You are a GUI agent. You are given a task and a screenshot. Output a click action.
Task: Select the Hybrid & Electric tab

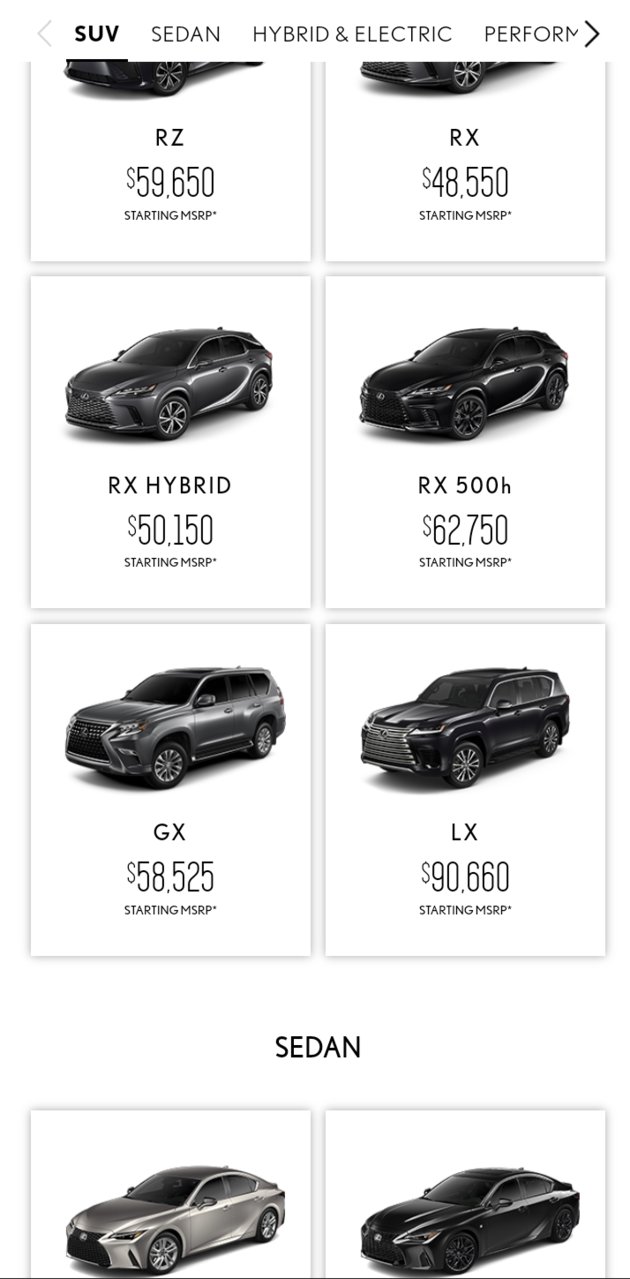352,34
